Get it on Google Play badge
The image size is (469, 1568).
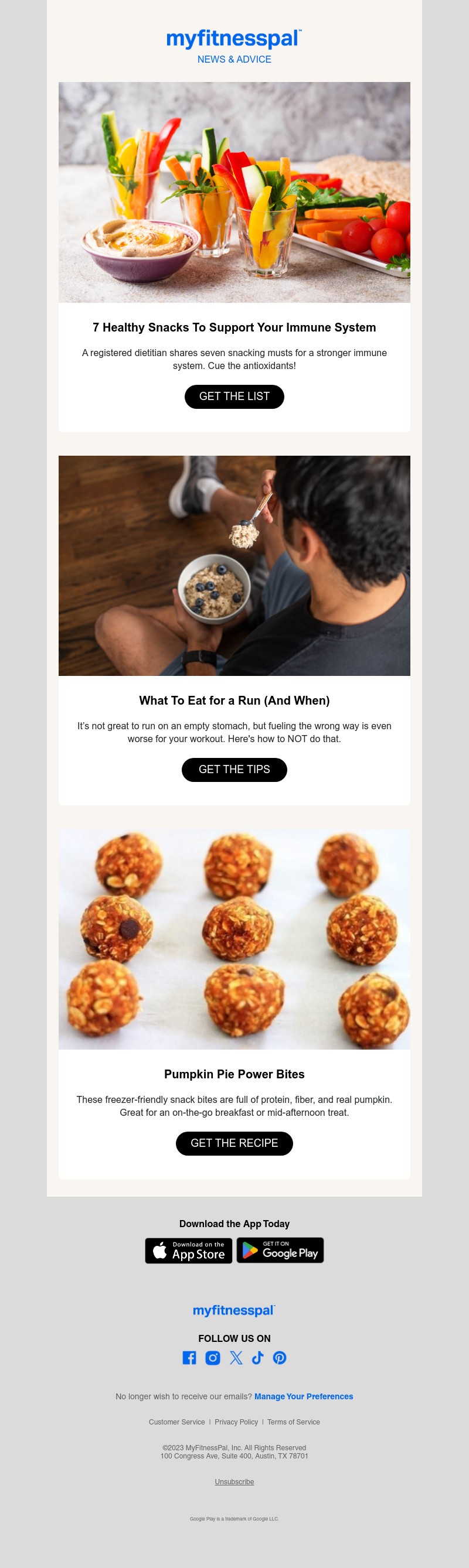pos(280,1251)
